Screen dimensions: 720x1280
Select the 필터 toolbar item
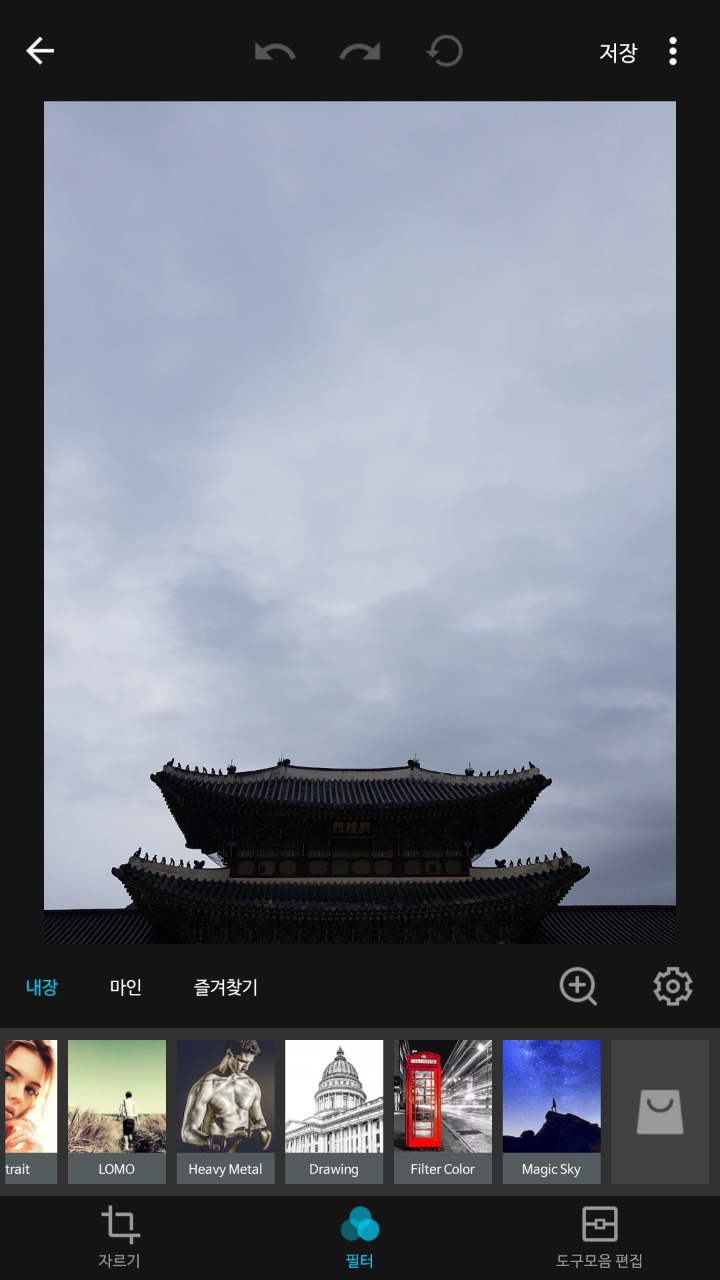point(360,1238)
